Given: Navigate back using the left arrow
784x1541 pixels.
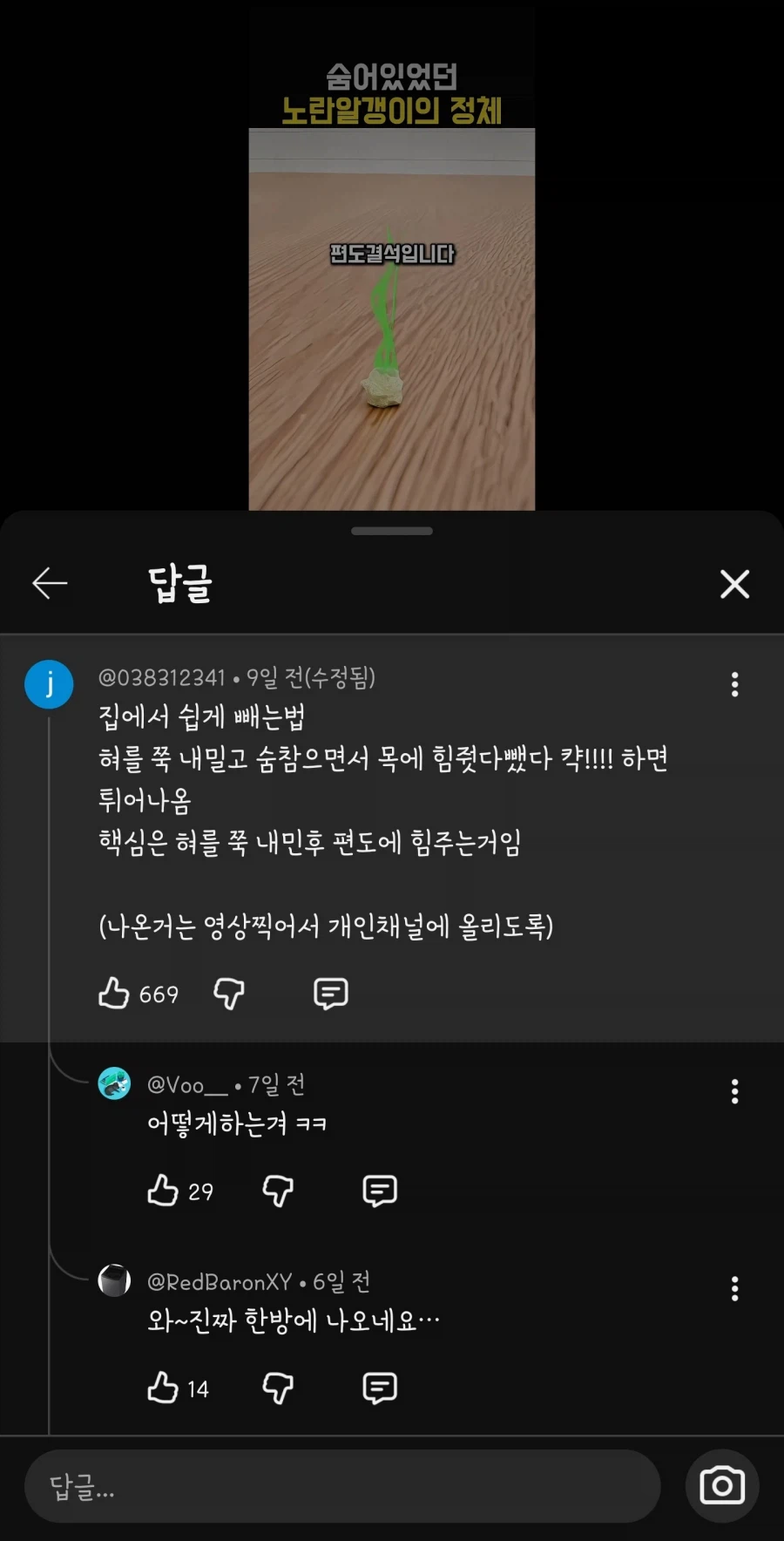Looking at the screenshot, I should (x=49, y=583).
